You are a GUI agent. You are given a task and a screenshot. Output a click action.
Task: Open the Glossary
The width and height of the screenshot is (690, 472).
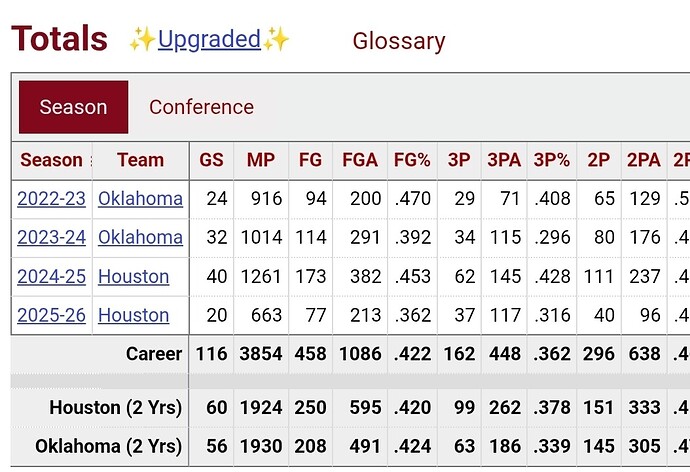[x=398, y=41]
